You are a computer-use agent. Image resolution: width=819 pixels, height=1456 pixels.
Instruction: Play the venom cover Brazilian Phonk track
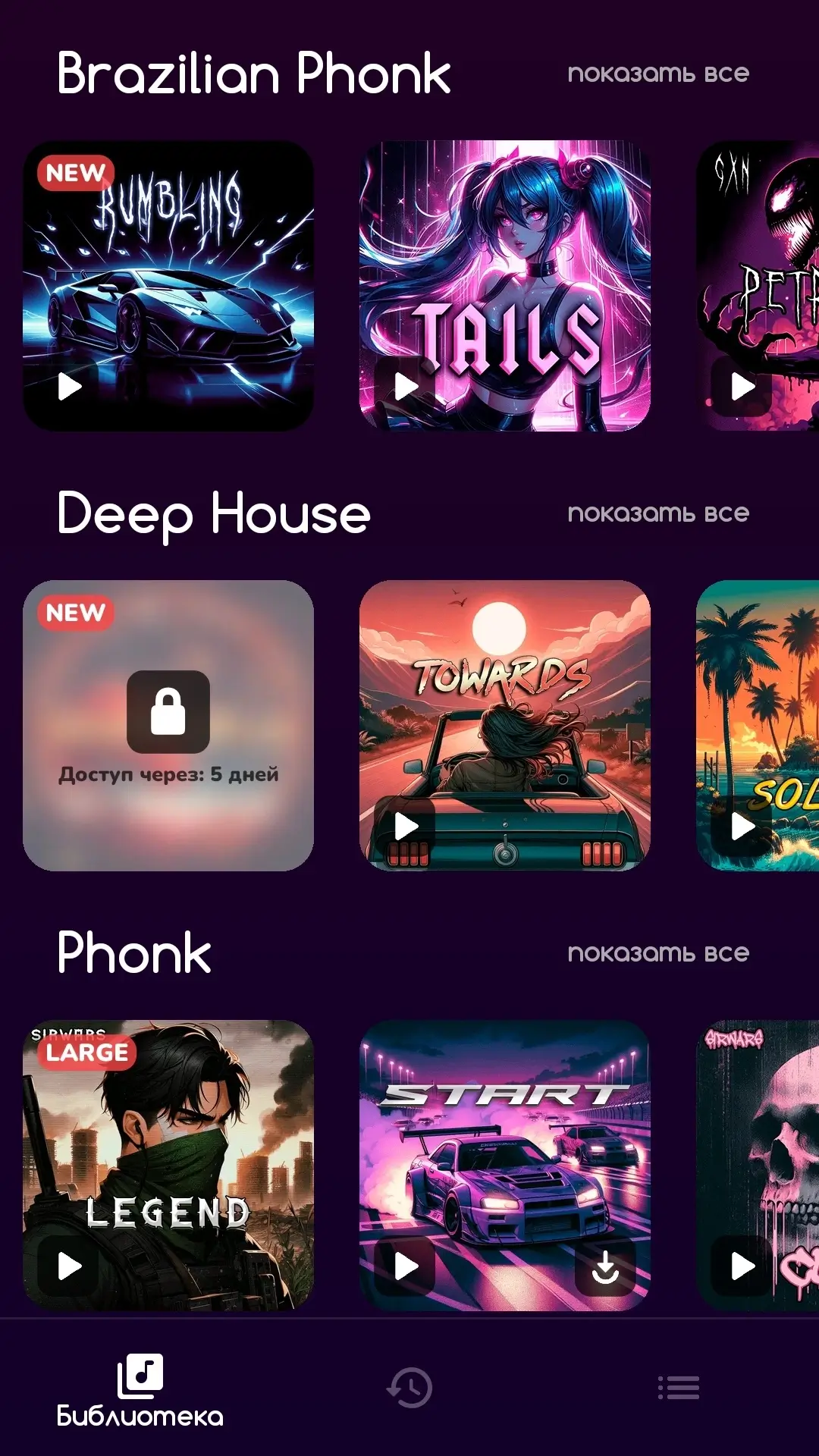tap(742, 387)
